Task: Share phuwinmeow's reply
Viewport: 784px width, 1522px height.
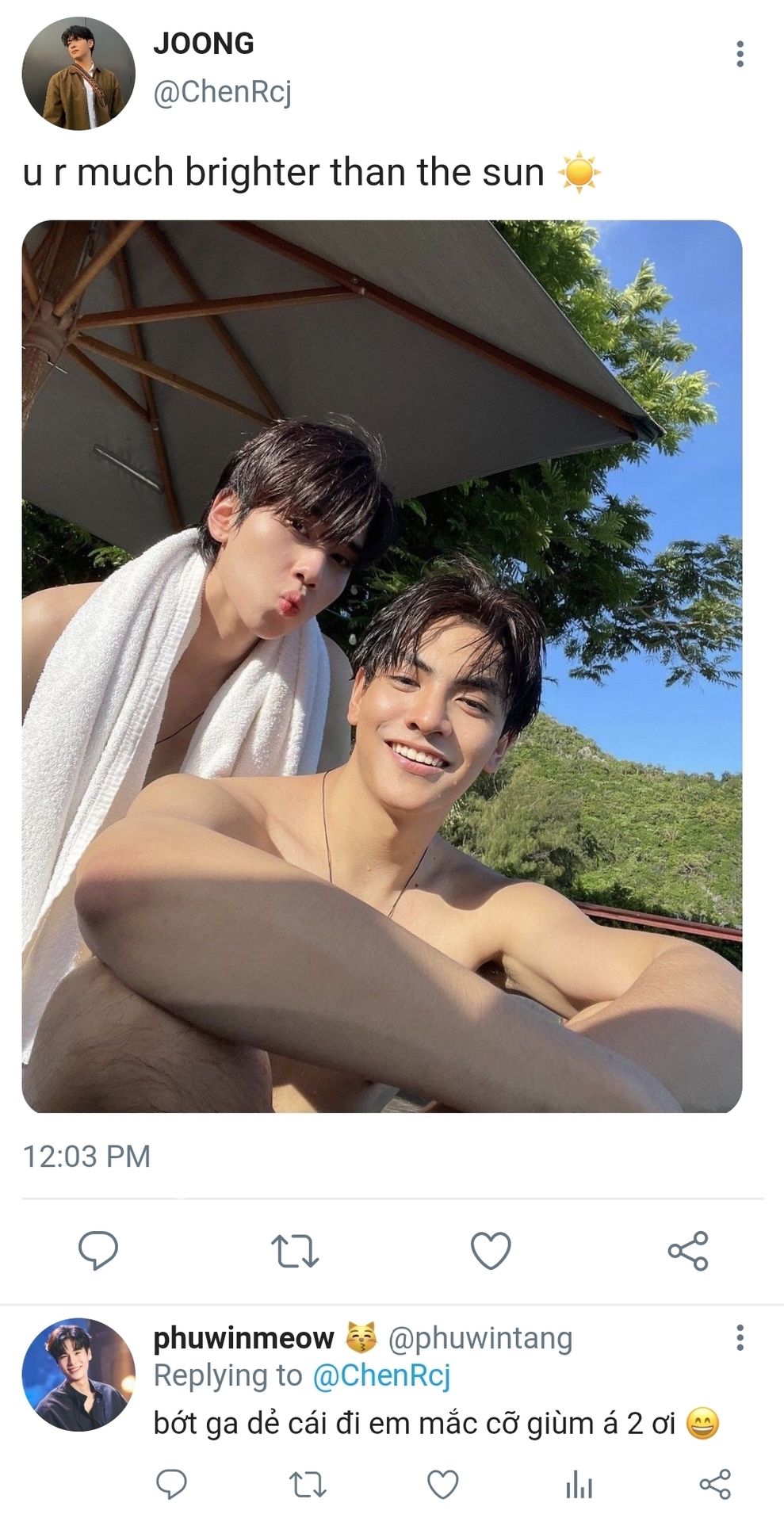Action: [x=715, y=1484]
